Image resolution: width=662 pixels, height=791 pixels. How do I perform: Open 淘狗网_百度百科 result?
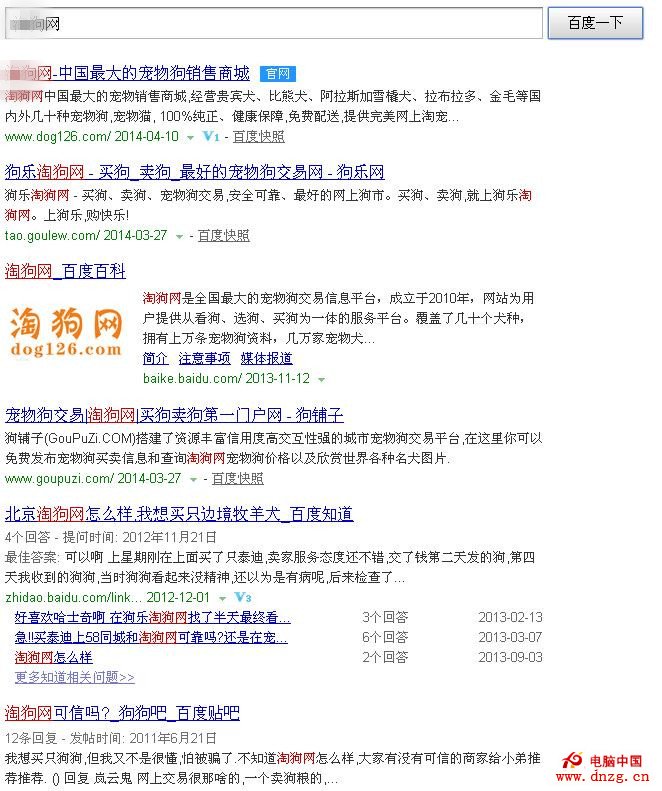tap(66, 271)
